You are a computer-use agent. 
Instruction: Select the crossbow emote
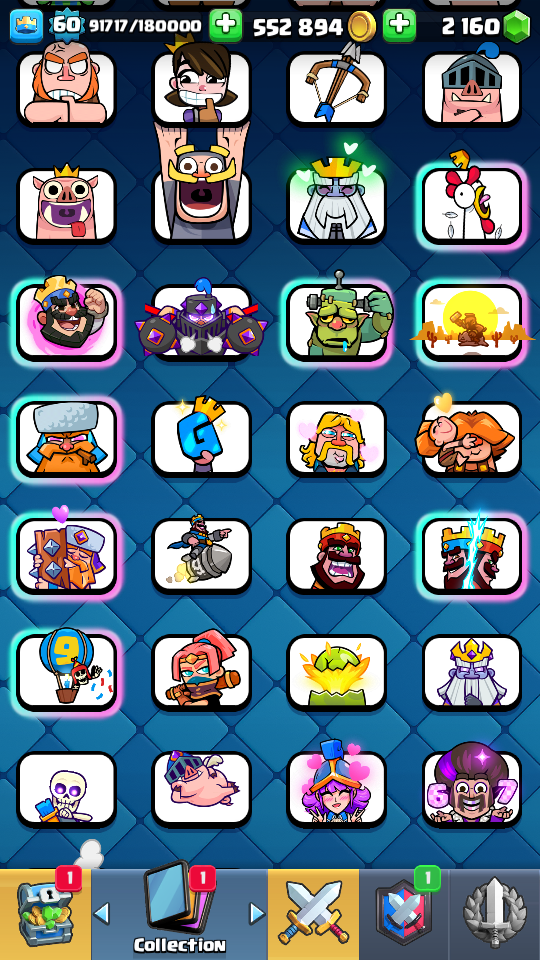point(337,88)
